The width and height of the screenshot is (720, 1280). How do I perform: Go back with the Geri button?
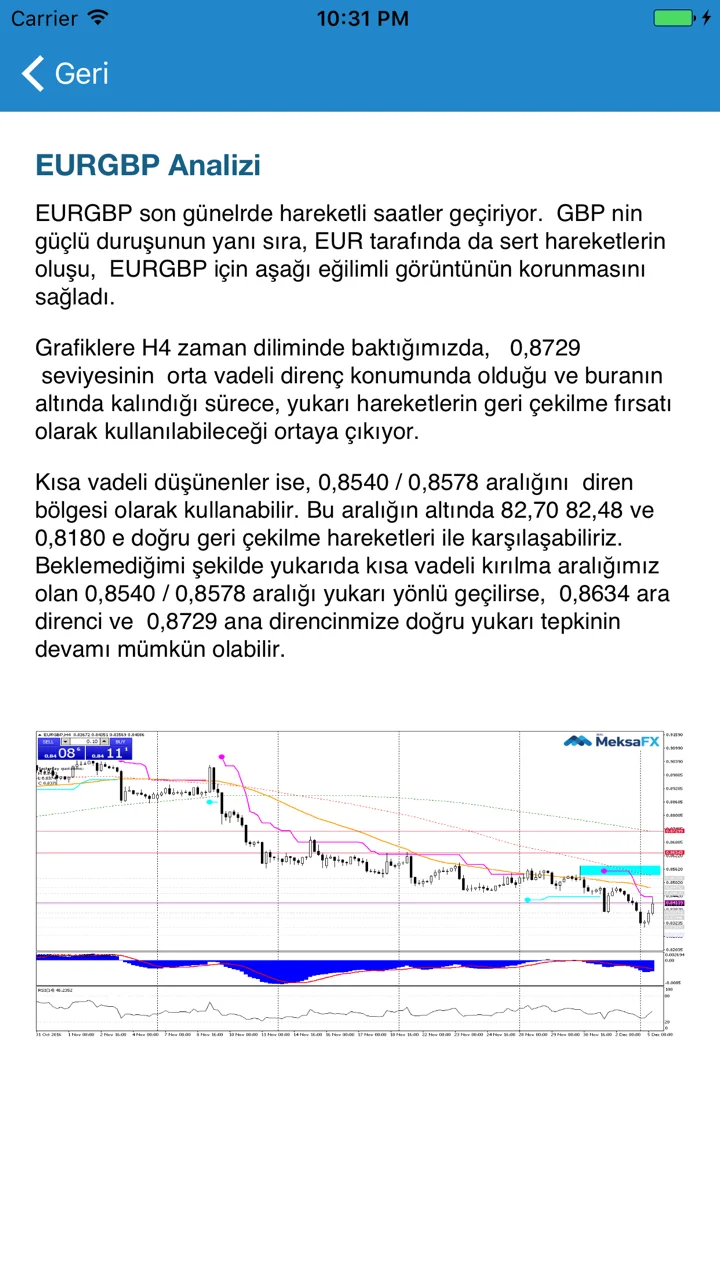(65, 73)
